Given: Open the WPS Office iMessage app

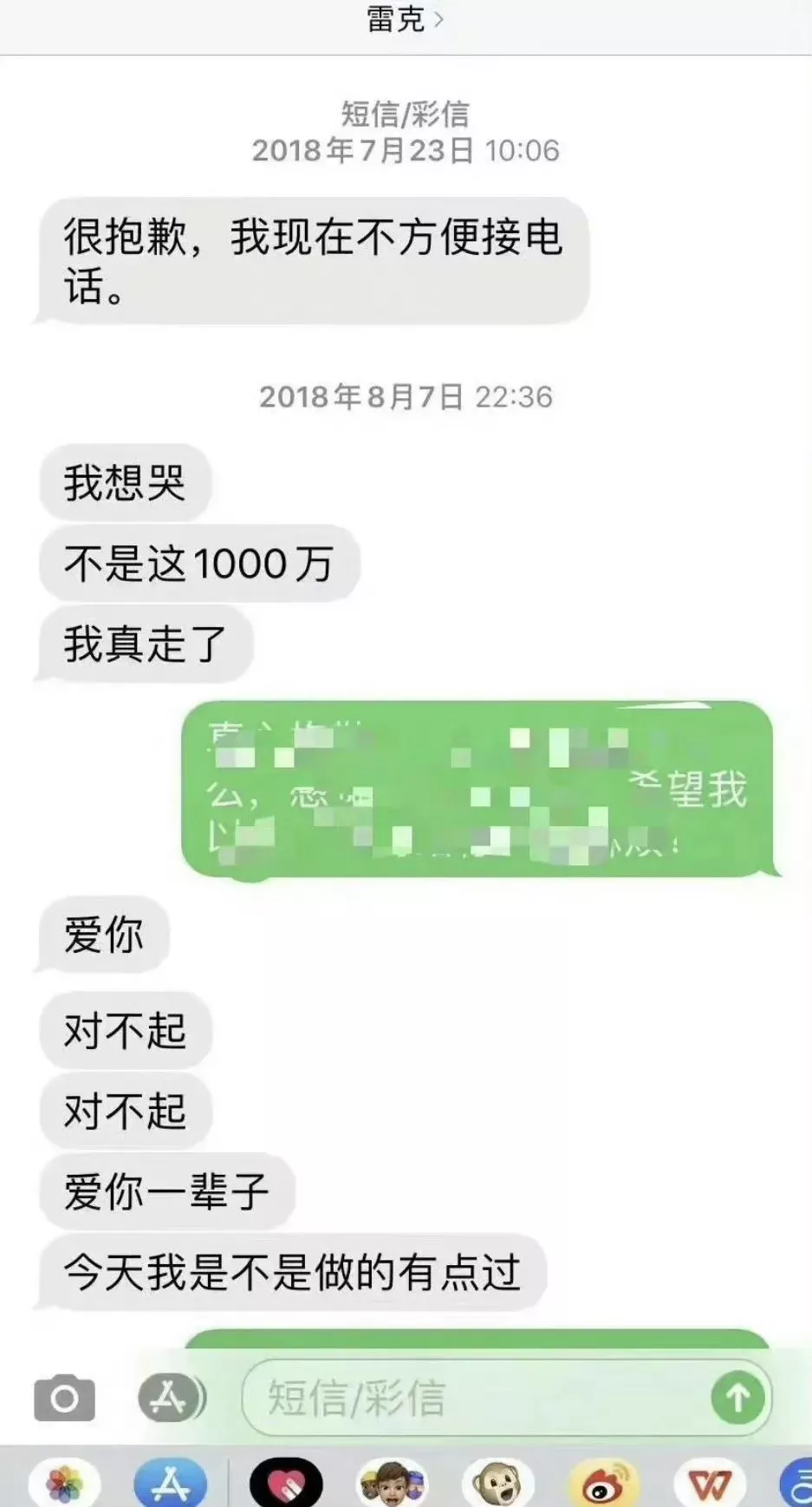Looking at the screenshot, I should click(x=710, y=1484).
